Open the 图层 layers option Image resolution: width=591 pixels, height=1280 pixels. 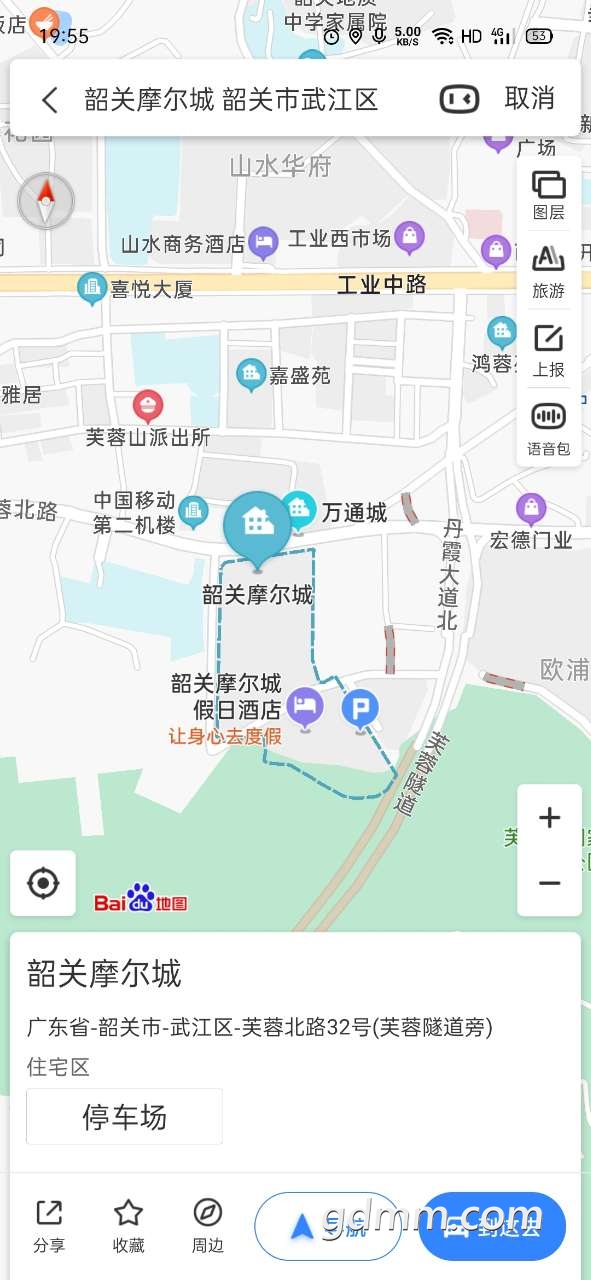[549, 195]
